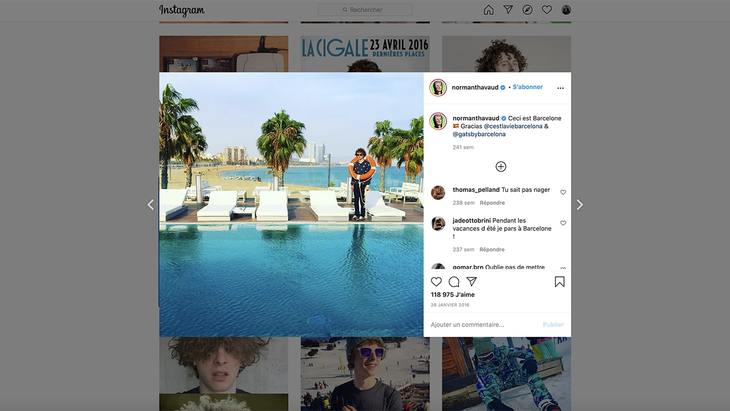The image size is (730, 411).
Task: Like thomas_pelland's comment
Action: 563,192
